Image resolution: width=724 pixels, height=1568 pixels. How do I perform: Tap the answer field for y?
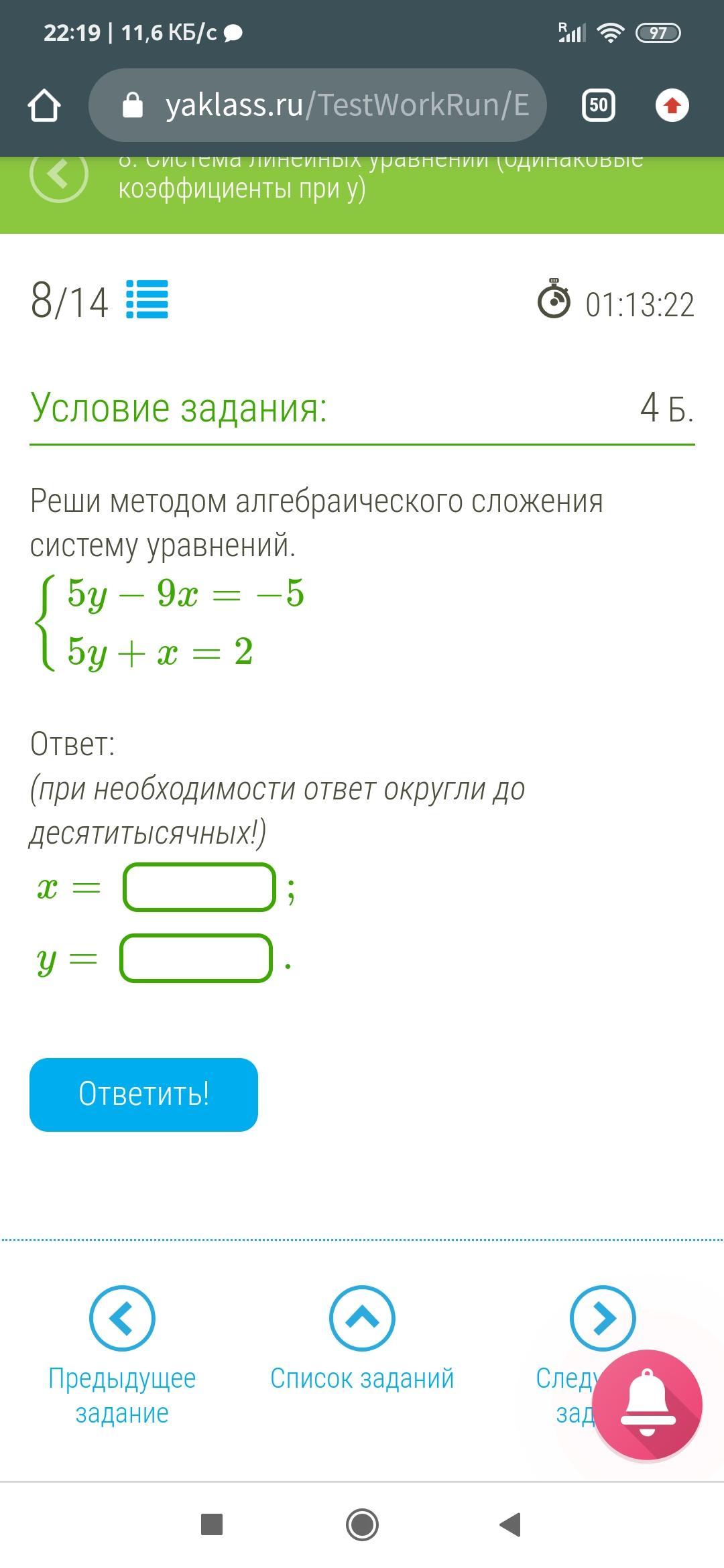point(196,958)
